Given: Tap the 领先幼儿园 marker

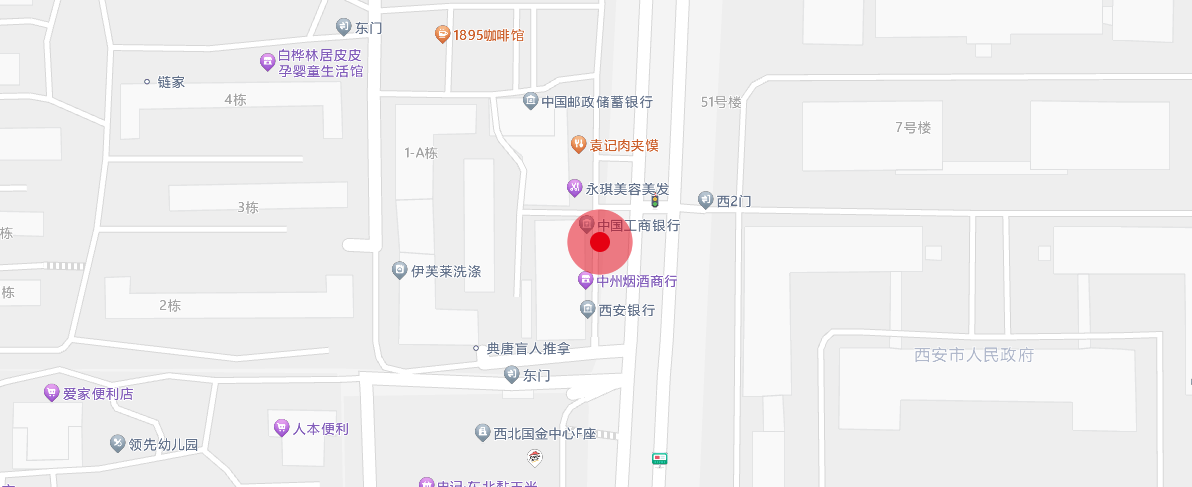Looking at the screenshot, I should tap(118, 443).
